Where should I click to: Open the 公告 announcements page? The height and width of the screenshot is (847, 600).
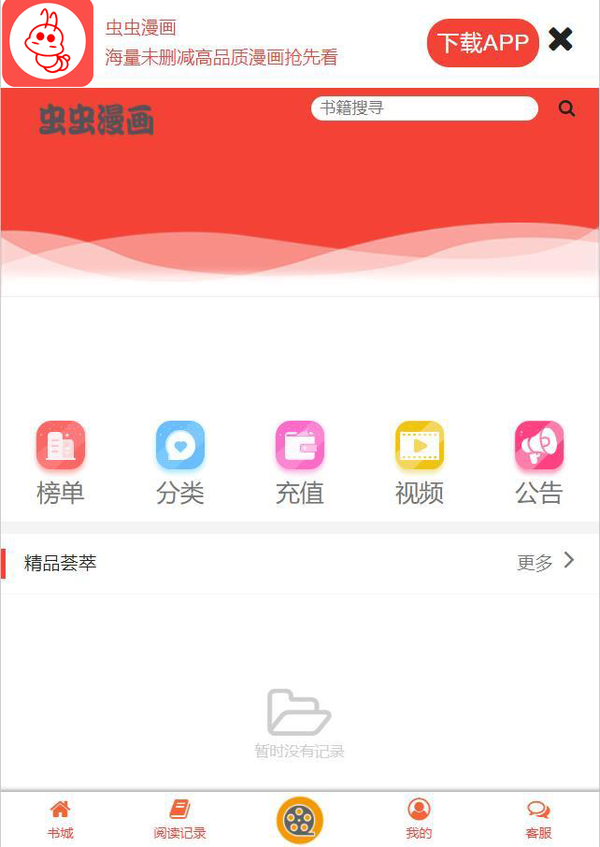pyautogui.click(x=539, y=463)
